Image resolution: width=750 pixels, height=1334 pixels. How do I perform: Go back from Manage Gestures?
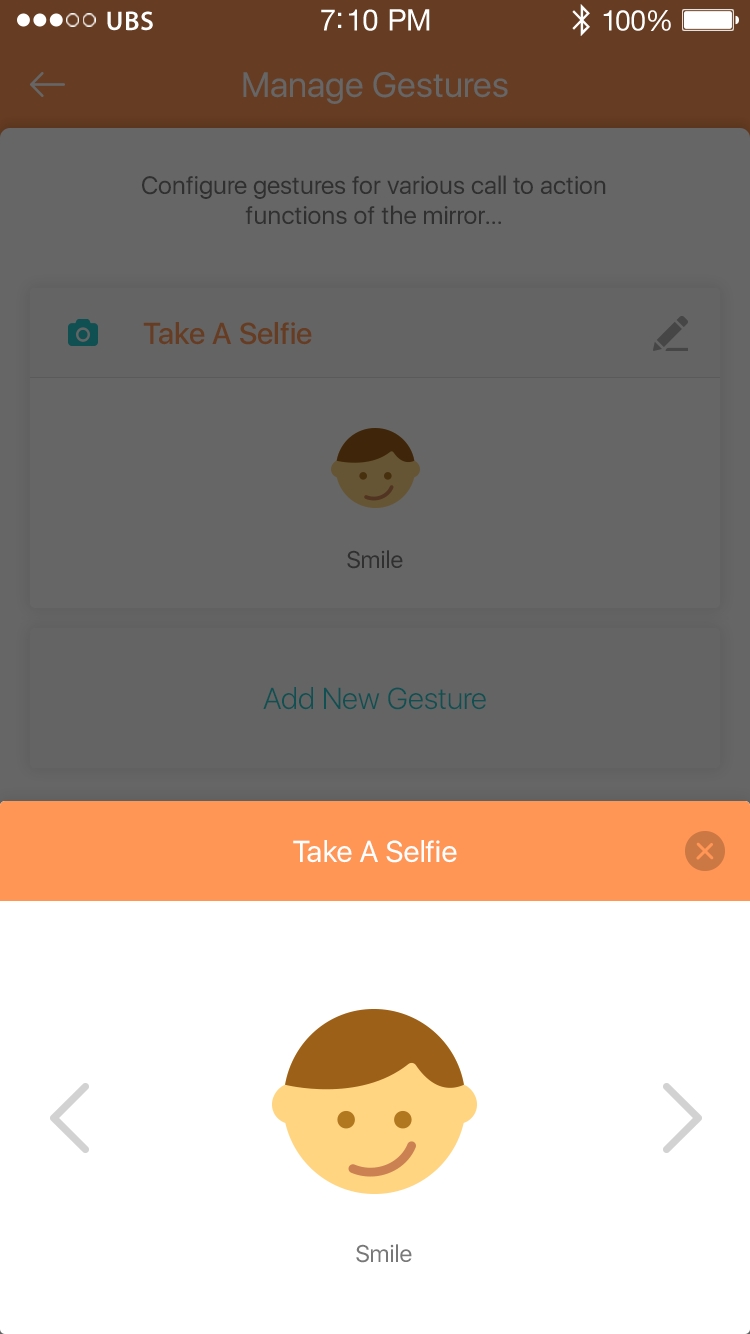(x=47, y=85)
